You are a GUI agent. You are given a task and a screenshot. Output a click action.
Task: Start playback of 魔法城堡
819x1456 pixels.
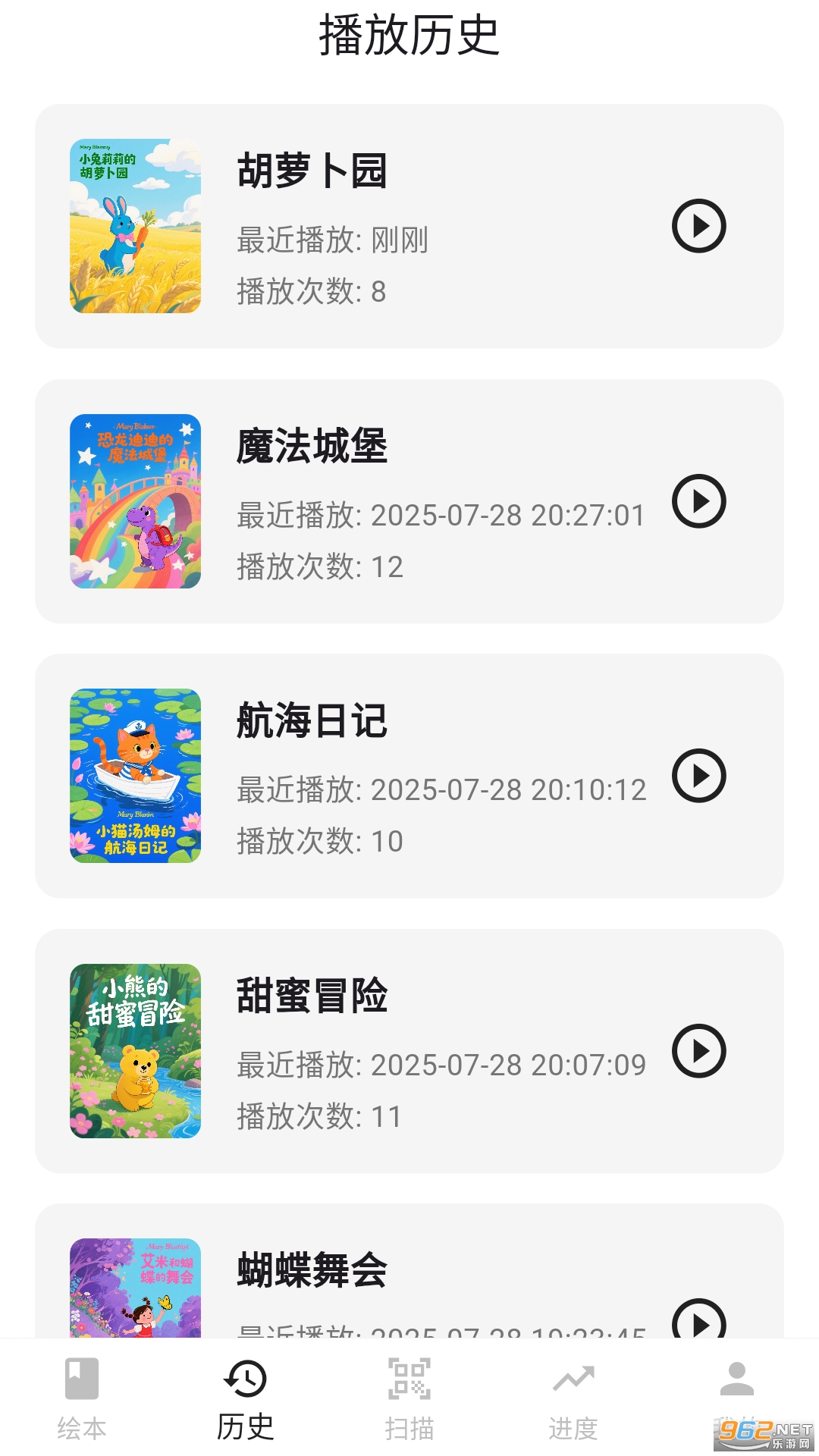pyautogui.click(x=698, y=501)
